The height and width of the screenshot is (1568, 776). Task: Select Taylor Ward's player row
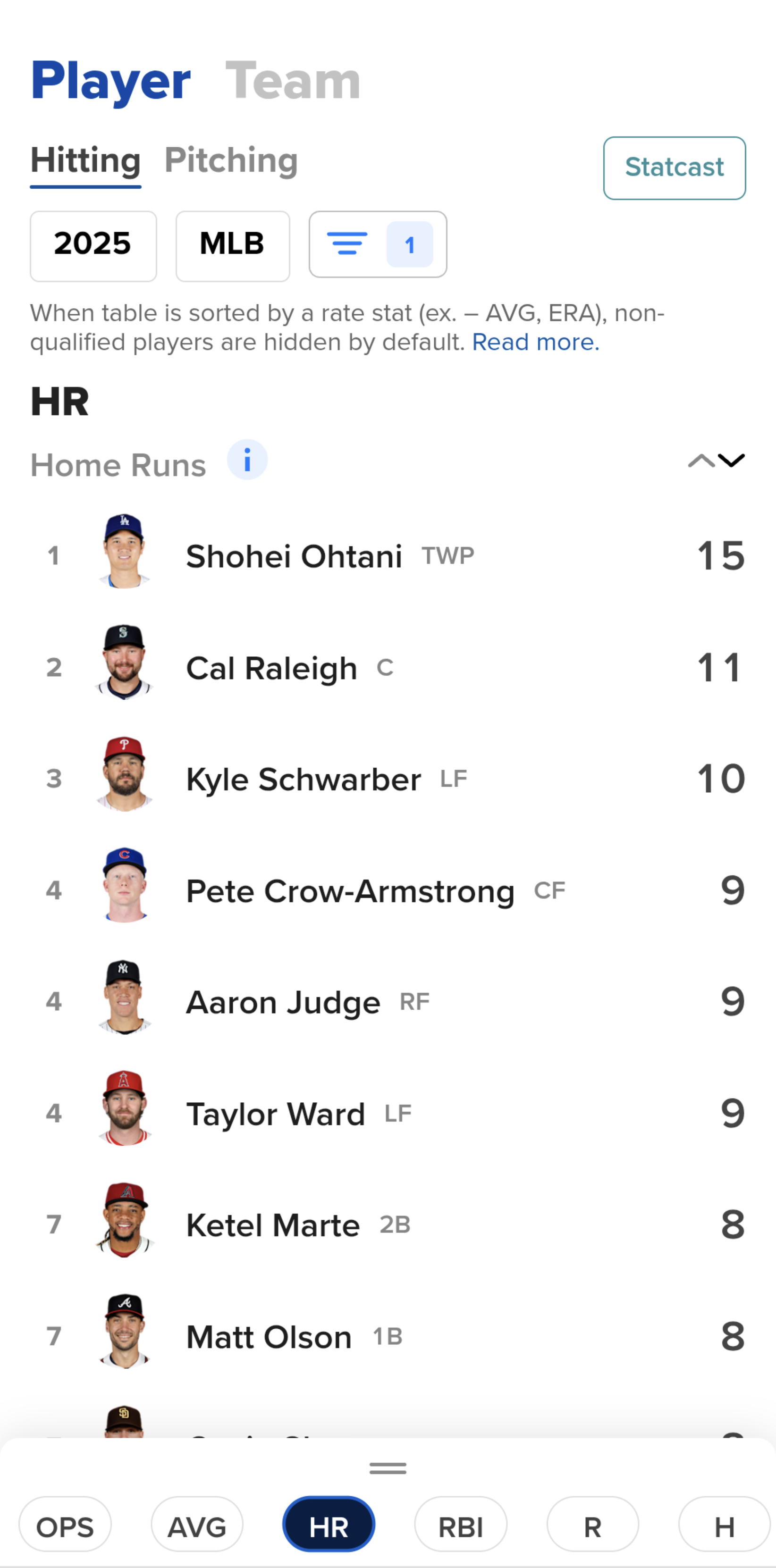click(388, 1113)
